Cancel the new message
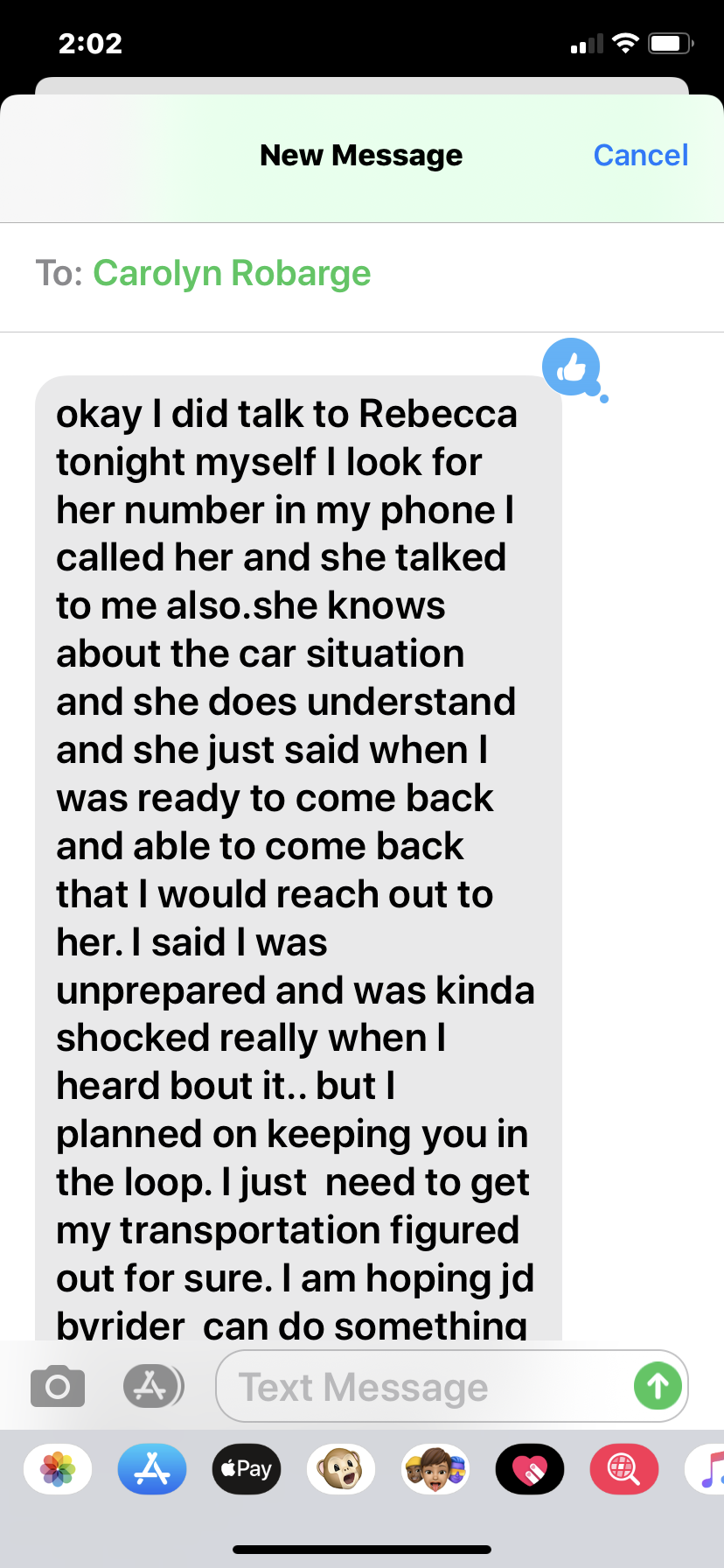Image resolution: width=724 pixels, height=1568 pixels. click(640, 156)
